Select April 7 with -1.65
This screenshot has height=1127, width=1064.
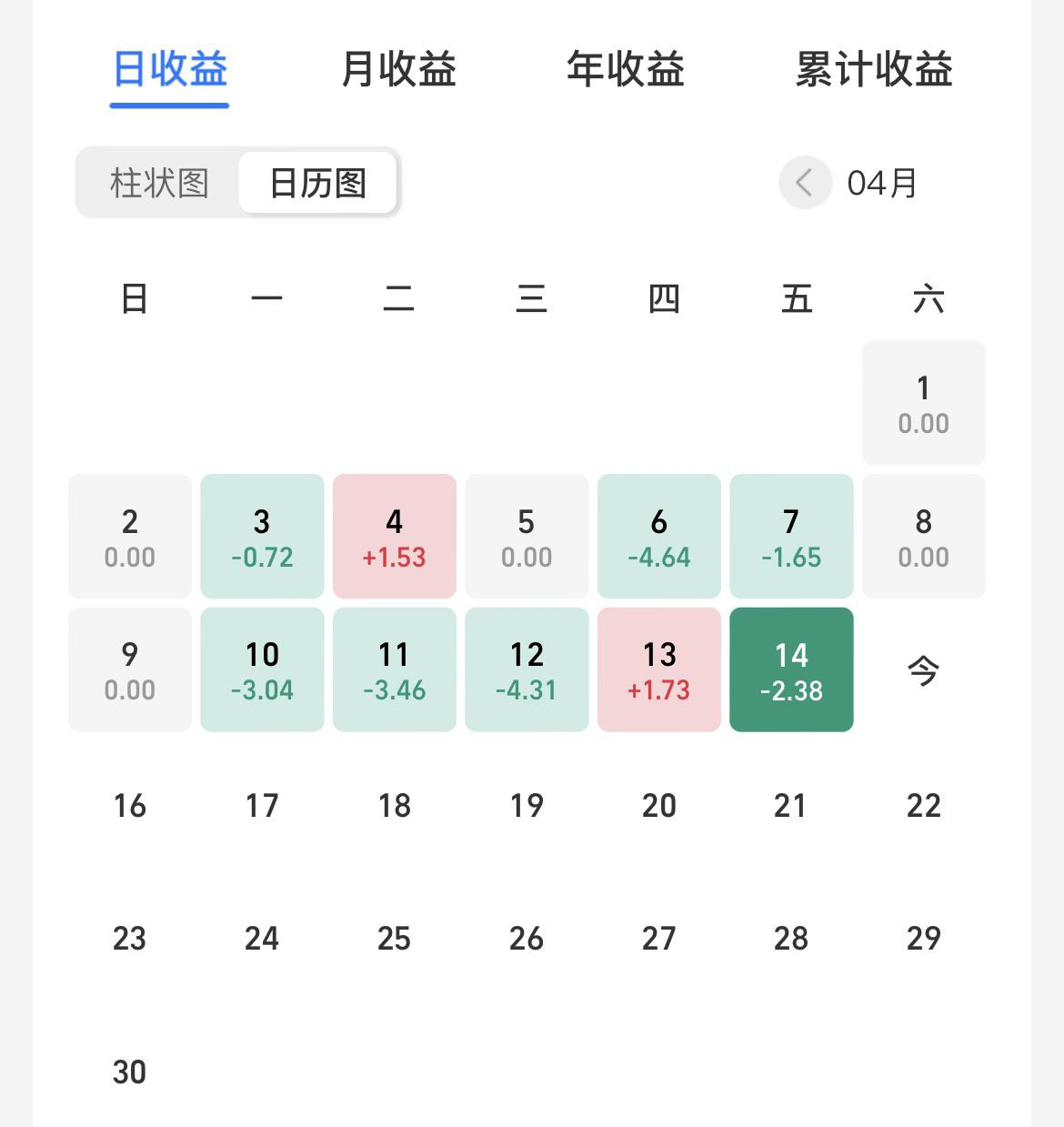(791, 537)
